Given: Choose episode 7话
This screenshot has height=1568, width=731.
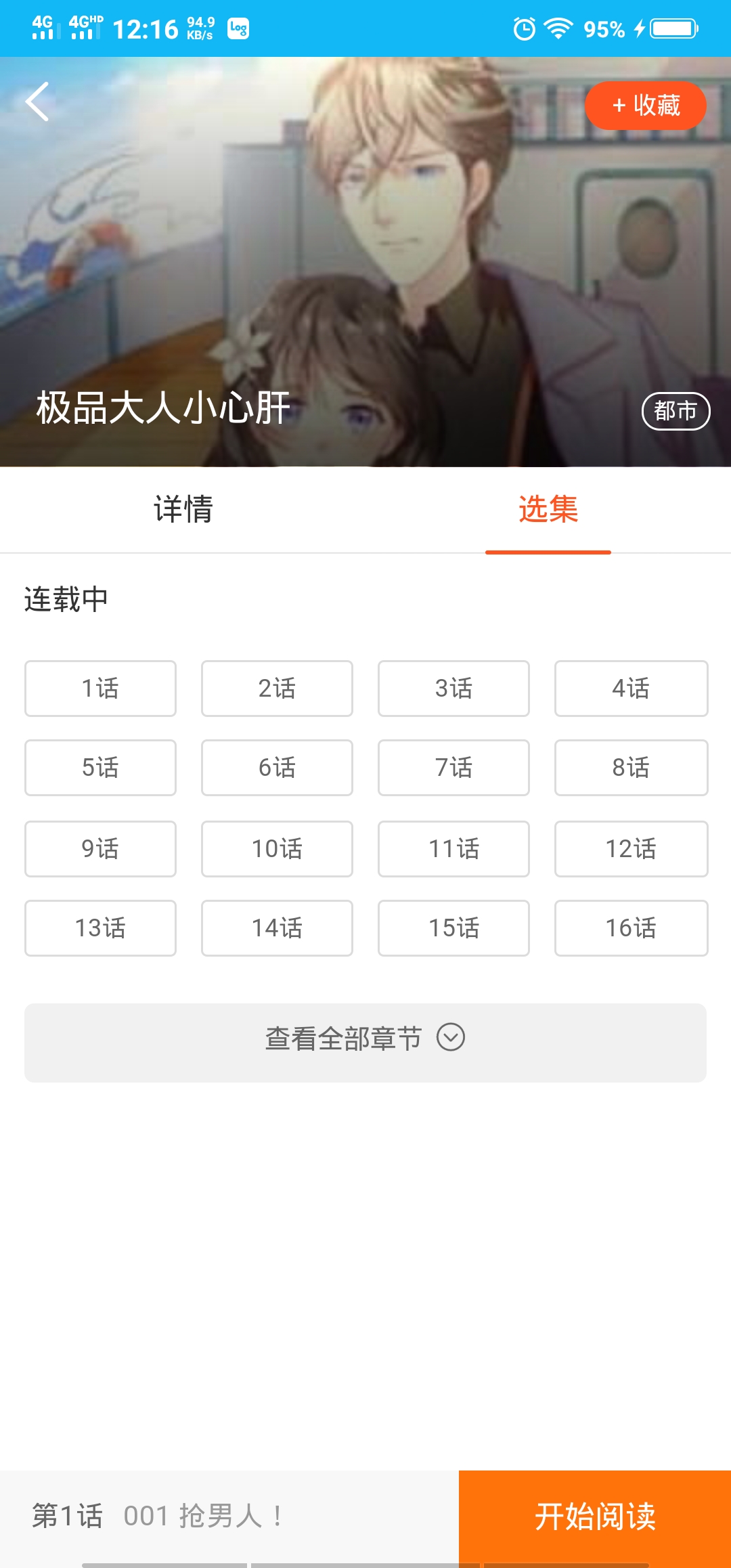Looking at the screenshot, I should [x=453, y=768].
